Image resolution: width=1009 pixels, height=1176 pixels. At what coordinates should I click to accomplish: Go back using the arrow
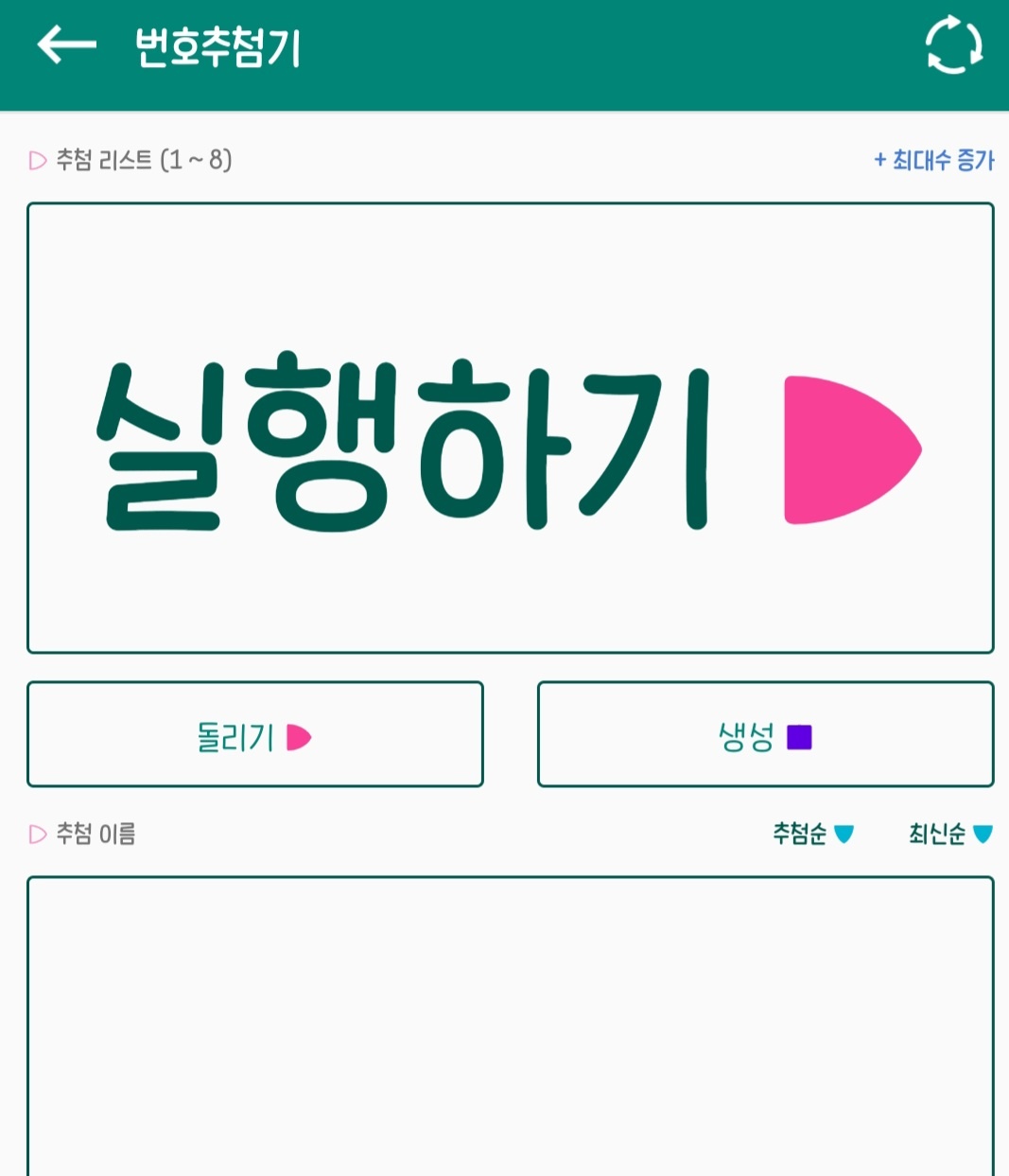(66, 44)
